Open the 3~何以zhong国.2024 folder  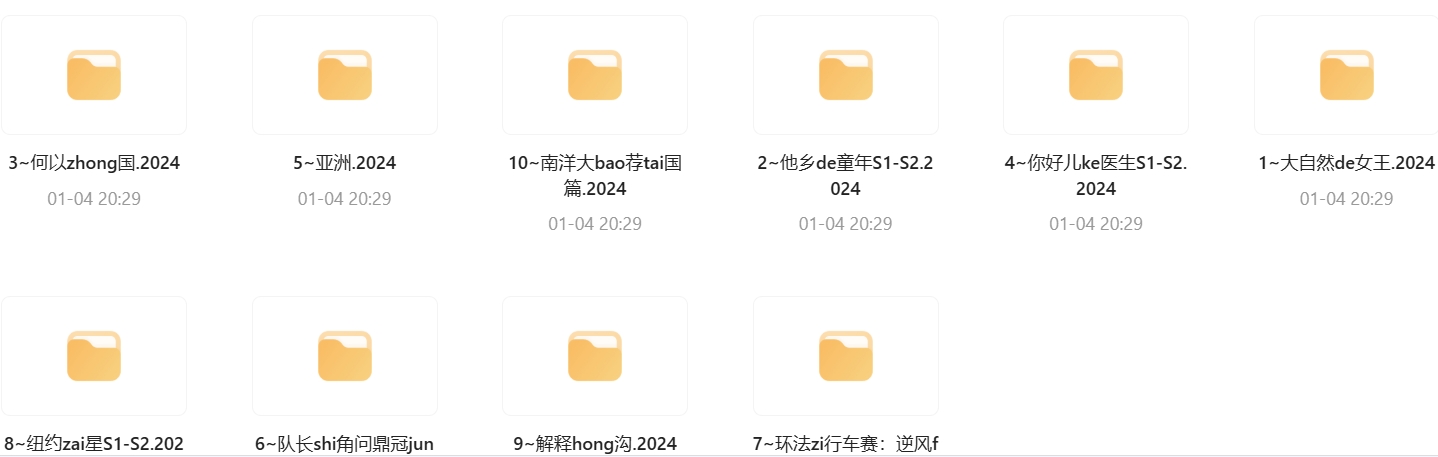(94, 75)
